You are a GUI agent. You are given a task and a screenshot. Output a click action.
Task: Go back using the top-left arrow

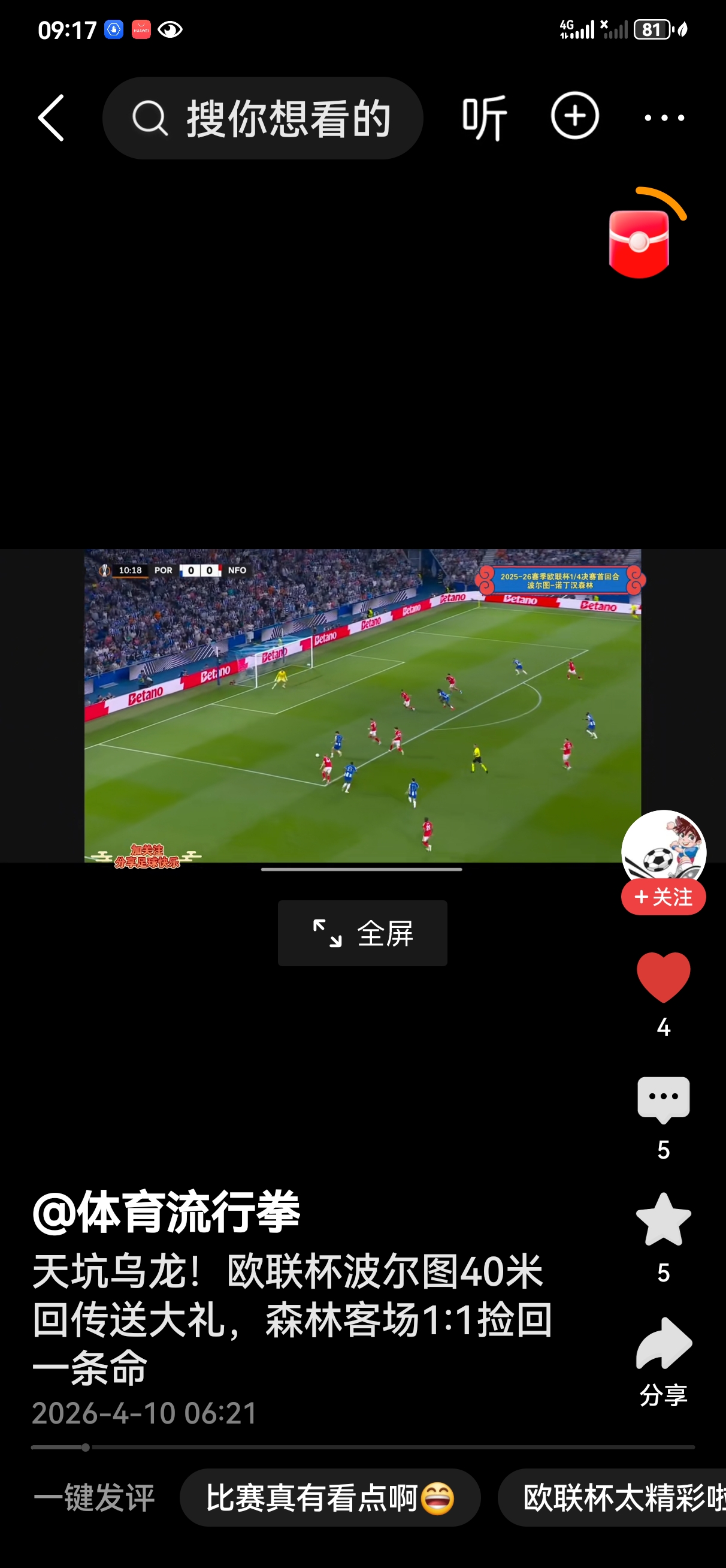pos(51,118)
